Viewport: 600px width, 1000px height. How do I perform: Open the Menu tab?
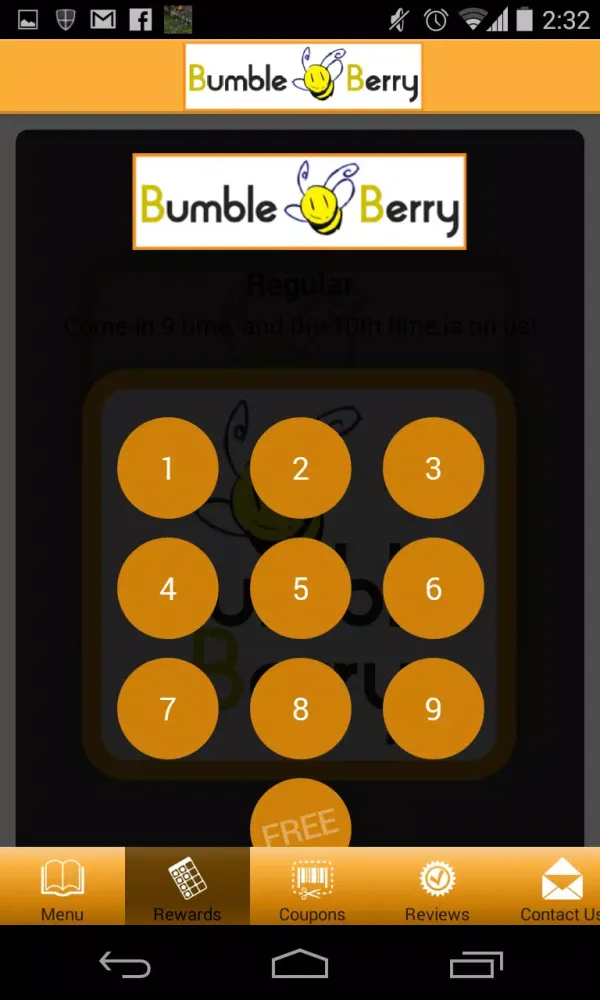point(62,887)
